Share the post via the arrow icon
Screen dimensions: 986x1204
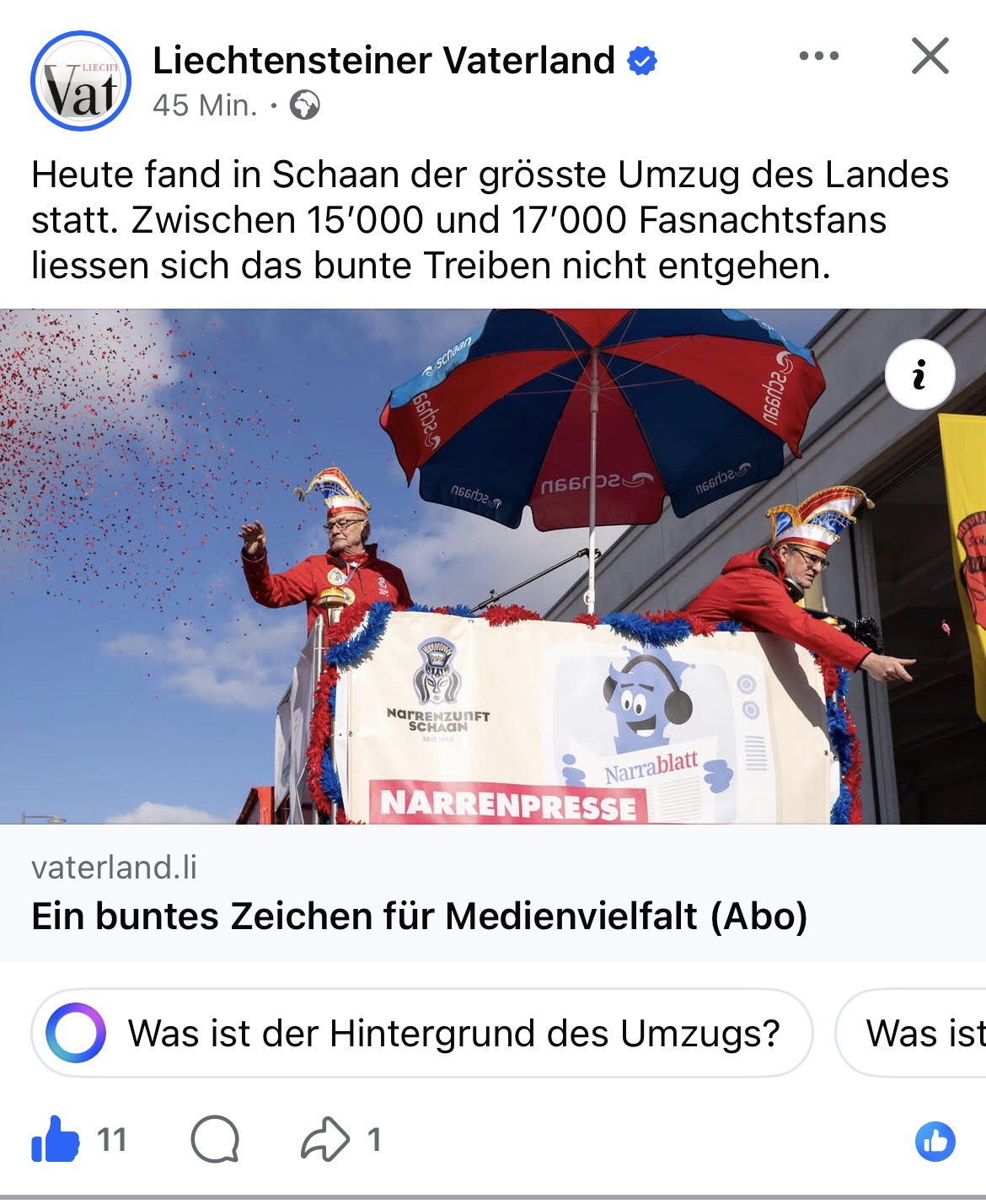coord(325,1139)
